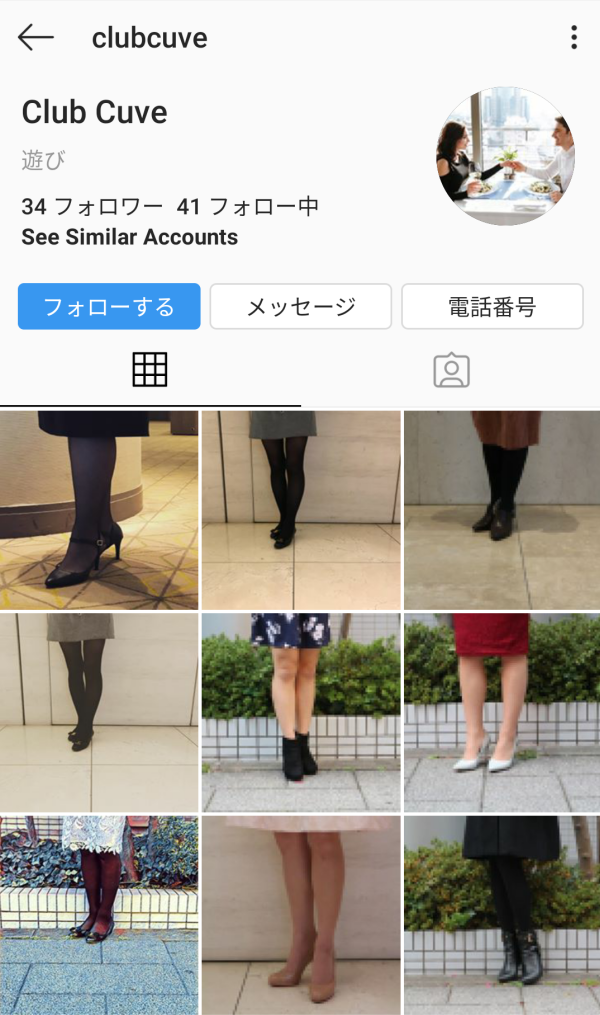Open See Similar Accounts
Image resolution: width=600 pixels, height=1015 pixels.
click(130, 237)
